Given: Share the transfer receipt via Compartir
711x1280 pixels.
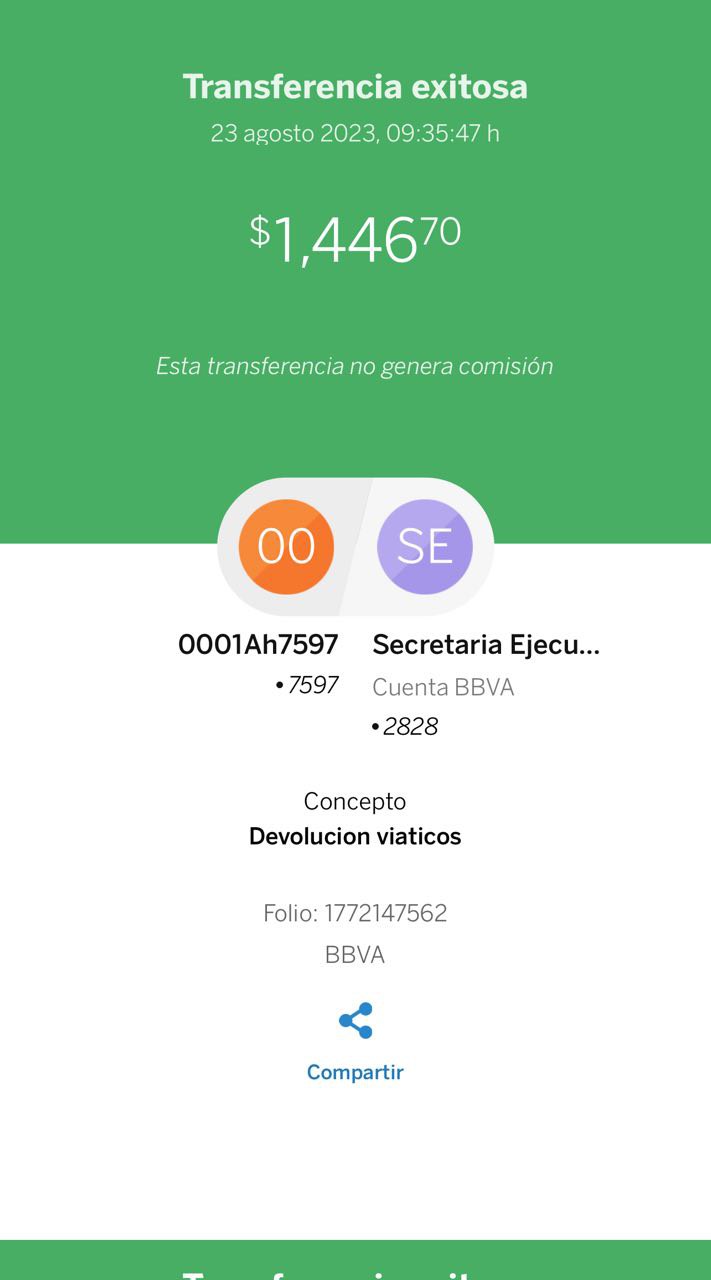Looking at the screenshot, I should click(355, 1040).
